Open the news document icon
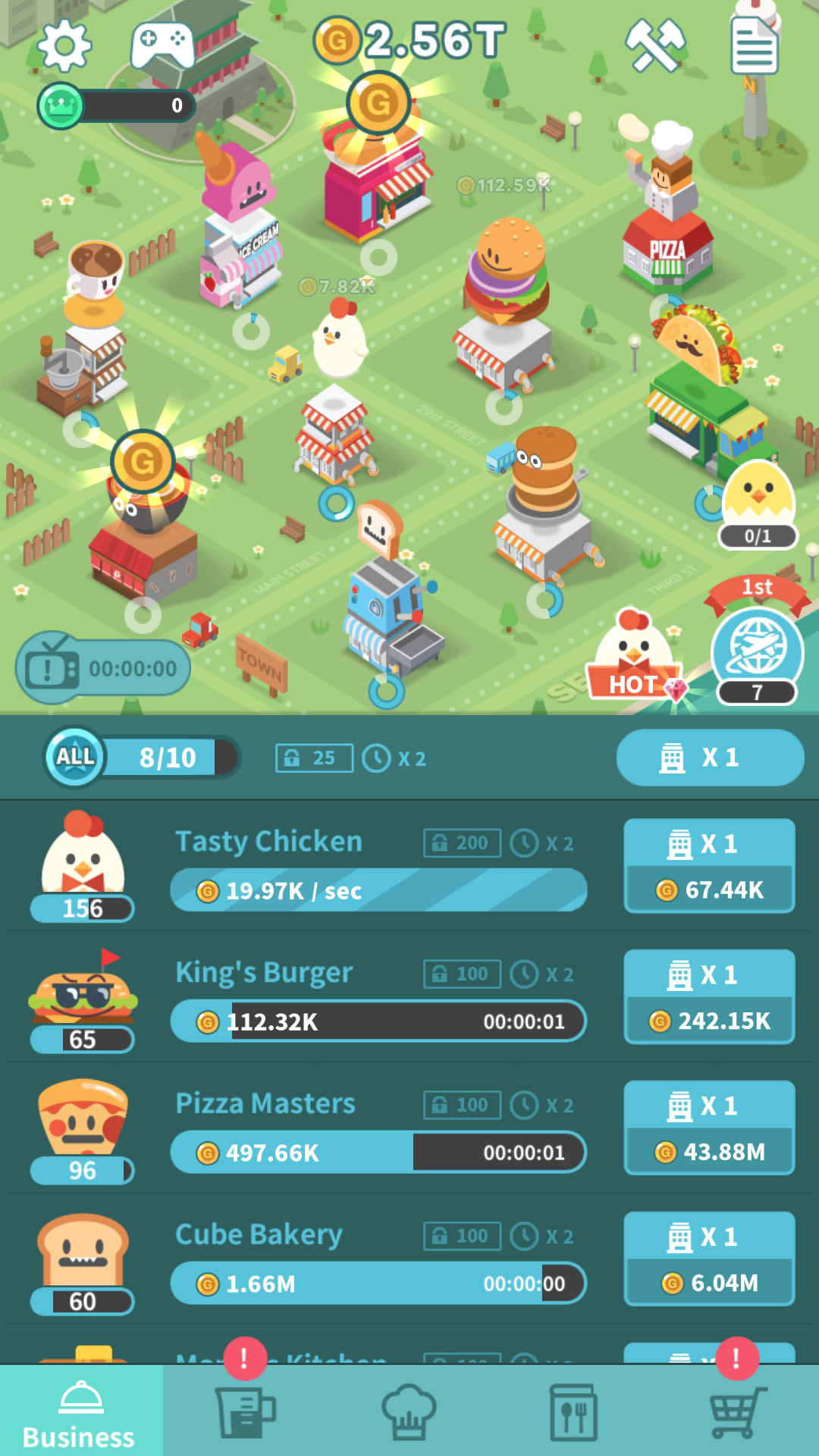This screenshot has width=819, height=1456. [x=755, y=45]
